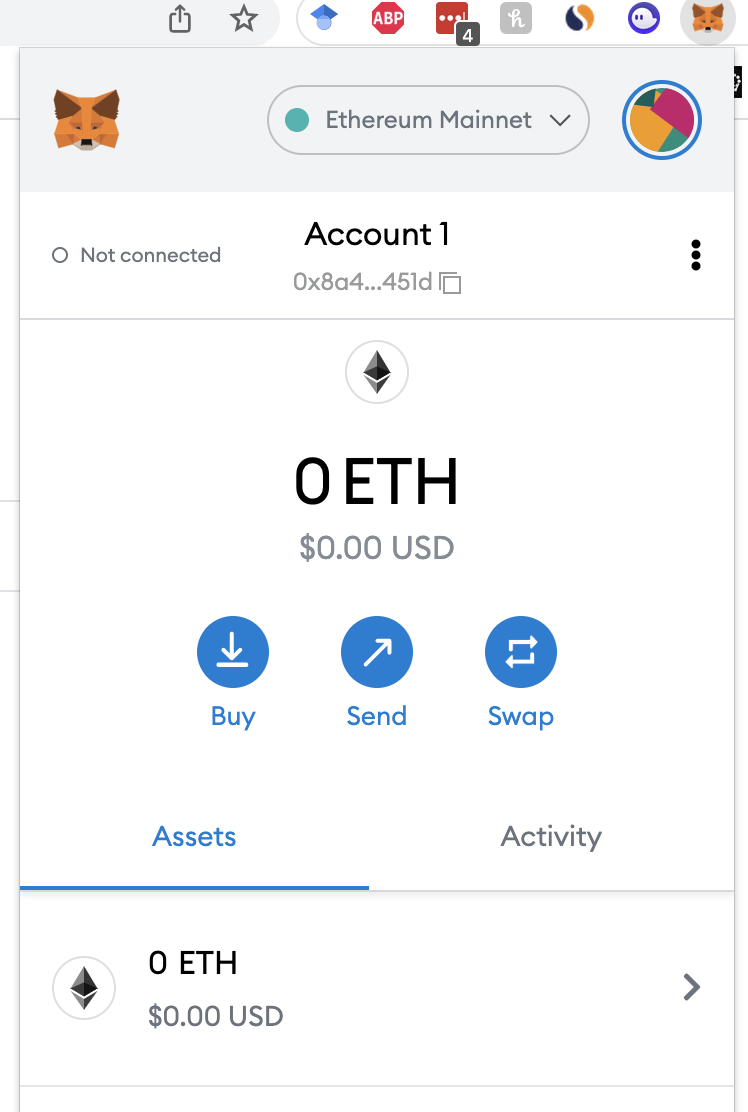Switch to the Activity tab
Viewport: 748px width, 1112px height.
[551, 836]
